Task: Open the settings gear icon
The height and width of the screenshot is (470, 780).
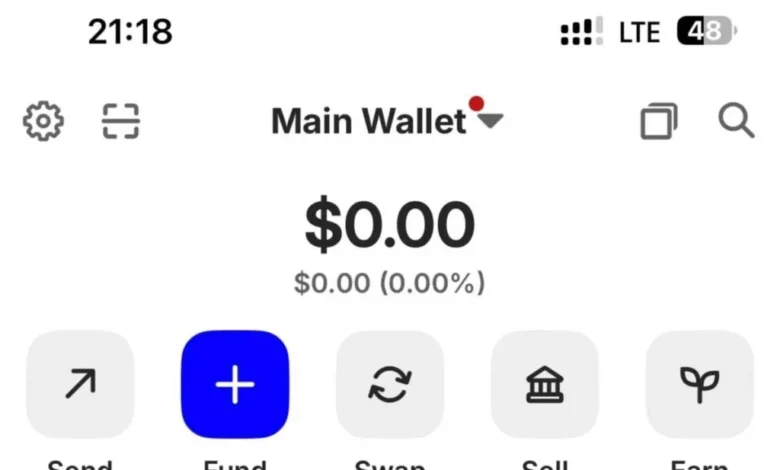Action: pos(43,122)
